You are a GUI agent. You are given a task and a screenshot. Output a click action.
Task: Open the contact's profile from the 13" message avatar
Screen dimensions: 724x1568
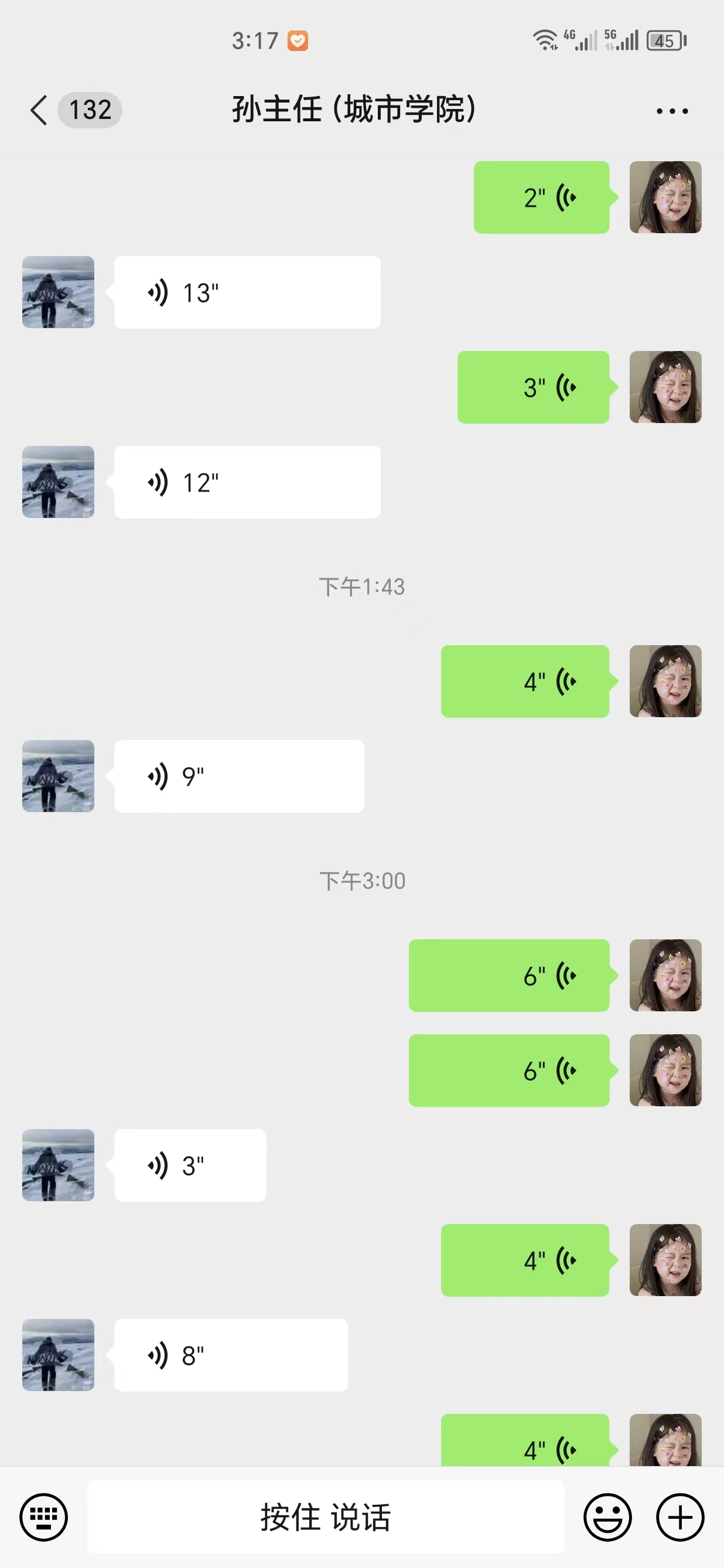(x=59, y=292)
